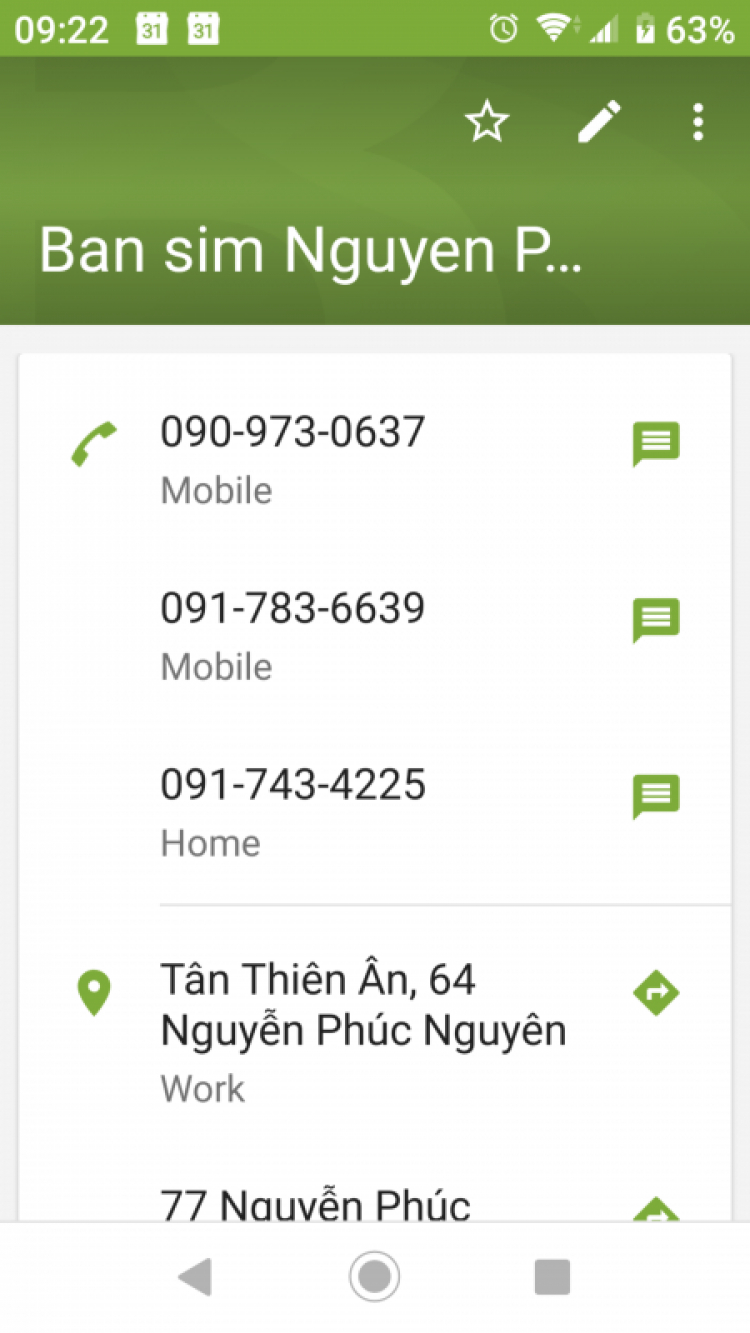Get directions to Tân Thiên Ân address
This screenshot has height=1333, width=750.
(x=656, y=993)
